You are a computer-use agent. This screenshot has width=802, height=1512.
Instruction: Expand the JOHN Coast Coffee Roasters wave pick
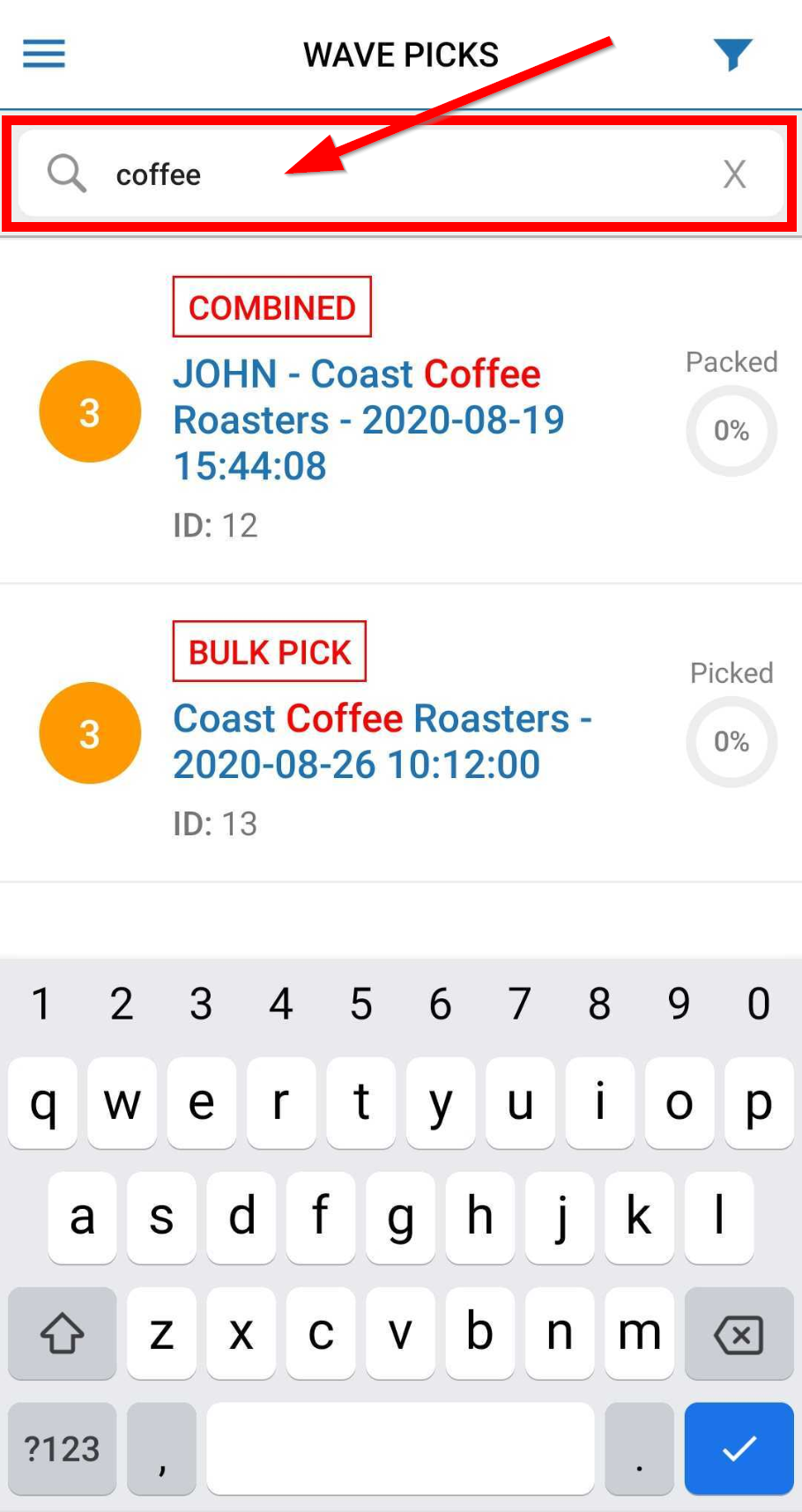(x=369, y=419)
